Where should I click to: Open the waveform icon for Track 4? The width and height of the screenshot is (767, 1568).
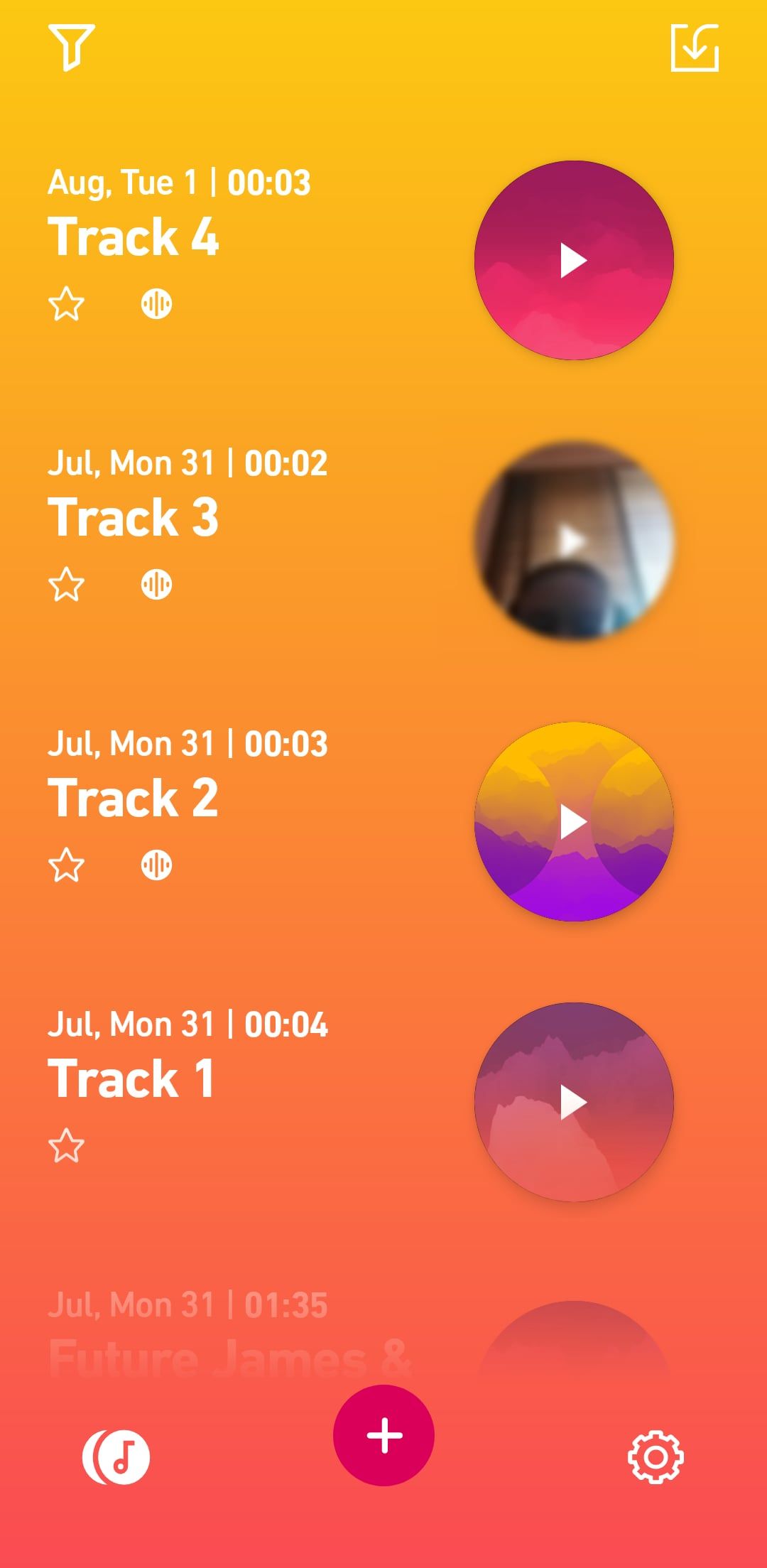155,304
